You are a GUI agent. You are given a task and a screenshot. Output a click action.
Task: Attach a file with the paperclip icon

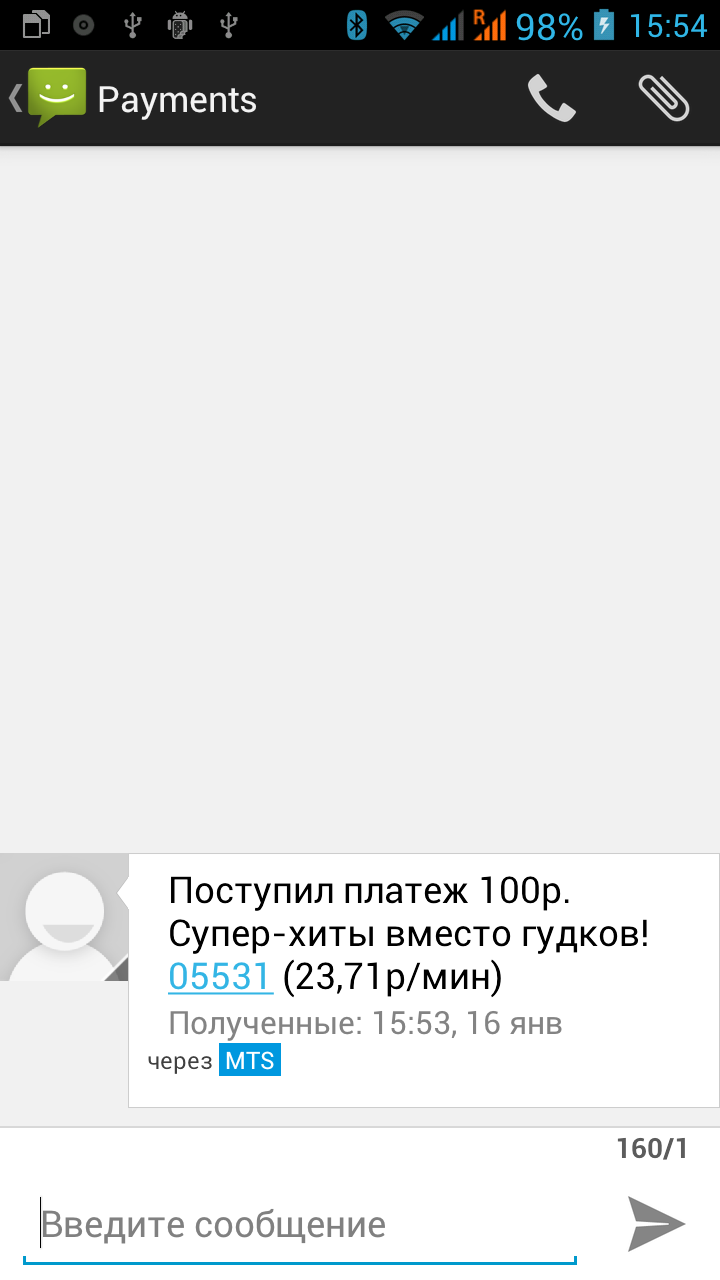664,99
